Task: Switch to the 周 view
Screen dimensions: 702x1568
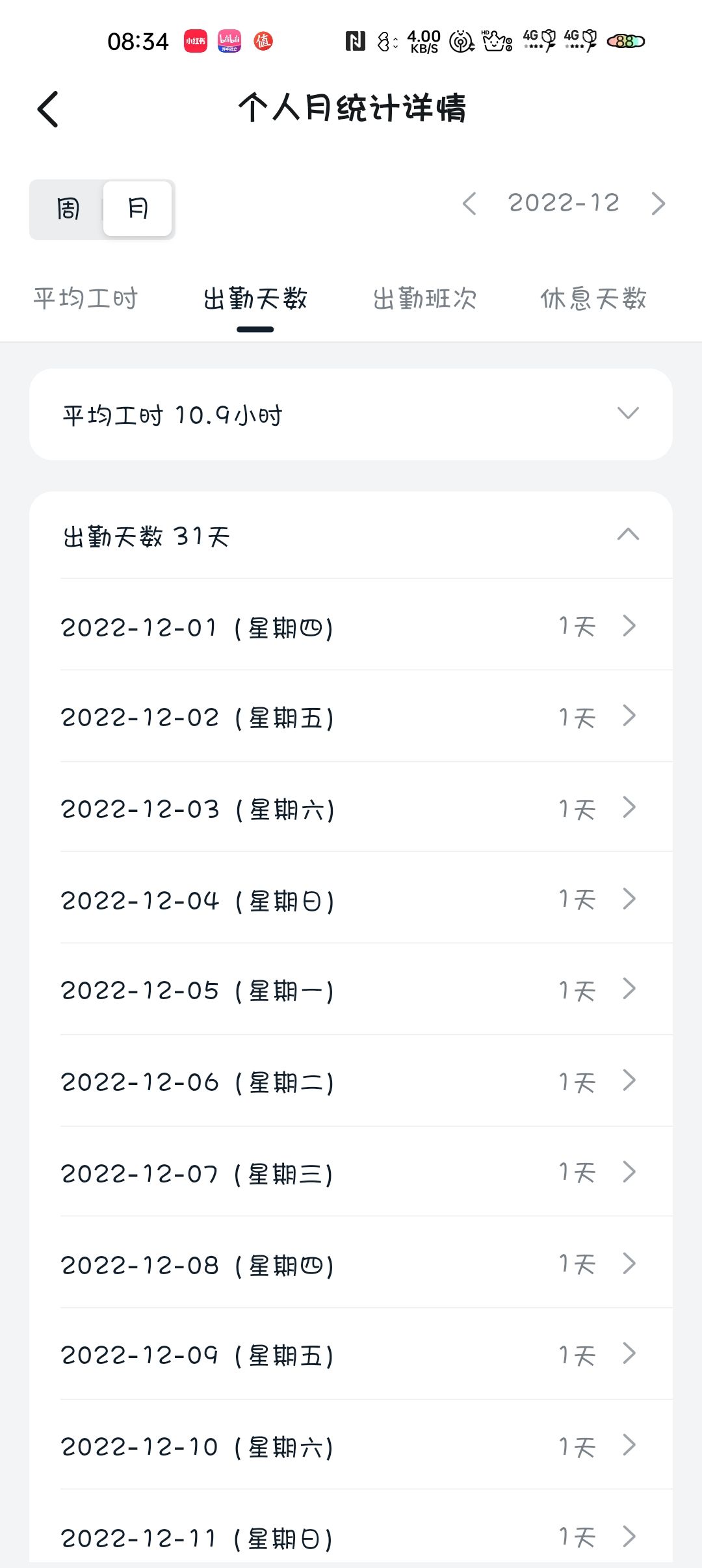Action: 68,209
